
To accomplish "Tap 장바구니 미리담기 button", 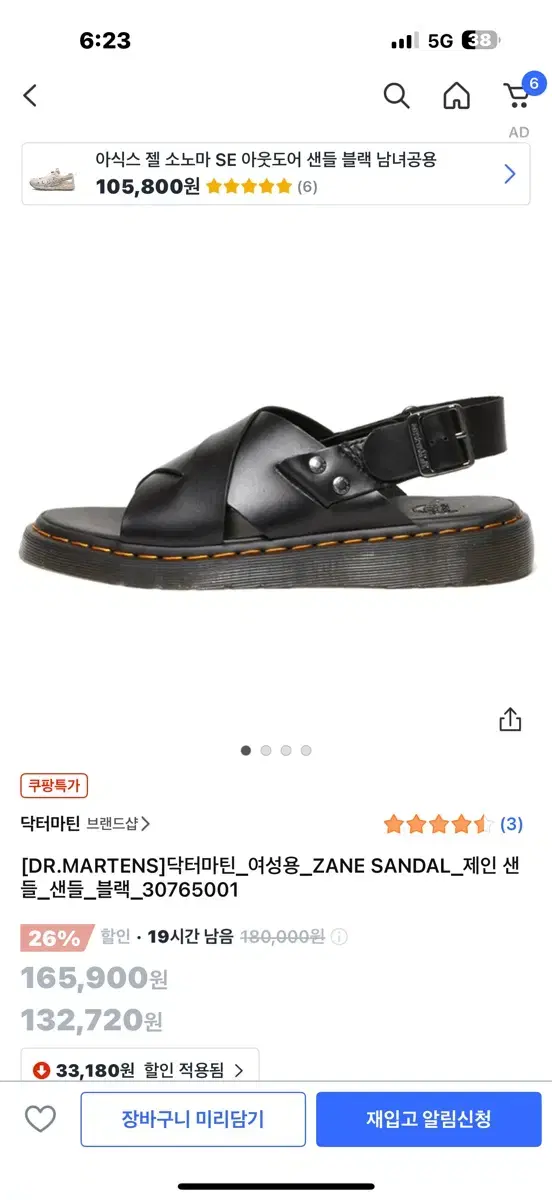I will [x=193, y=1119].
